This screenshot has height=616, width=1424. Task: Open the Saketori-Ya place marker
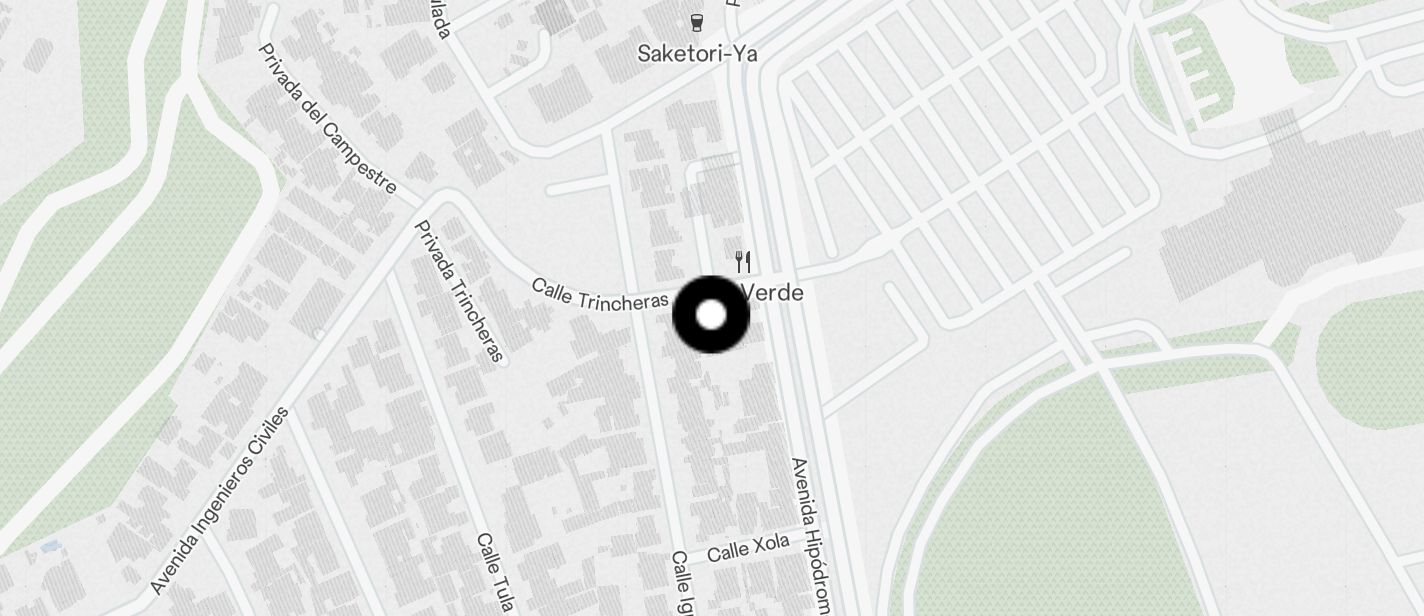click(697, 22)
